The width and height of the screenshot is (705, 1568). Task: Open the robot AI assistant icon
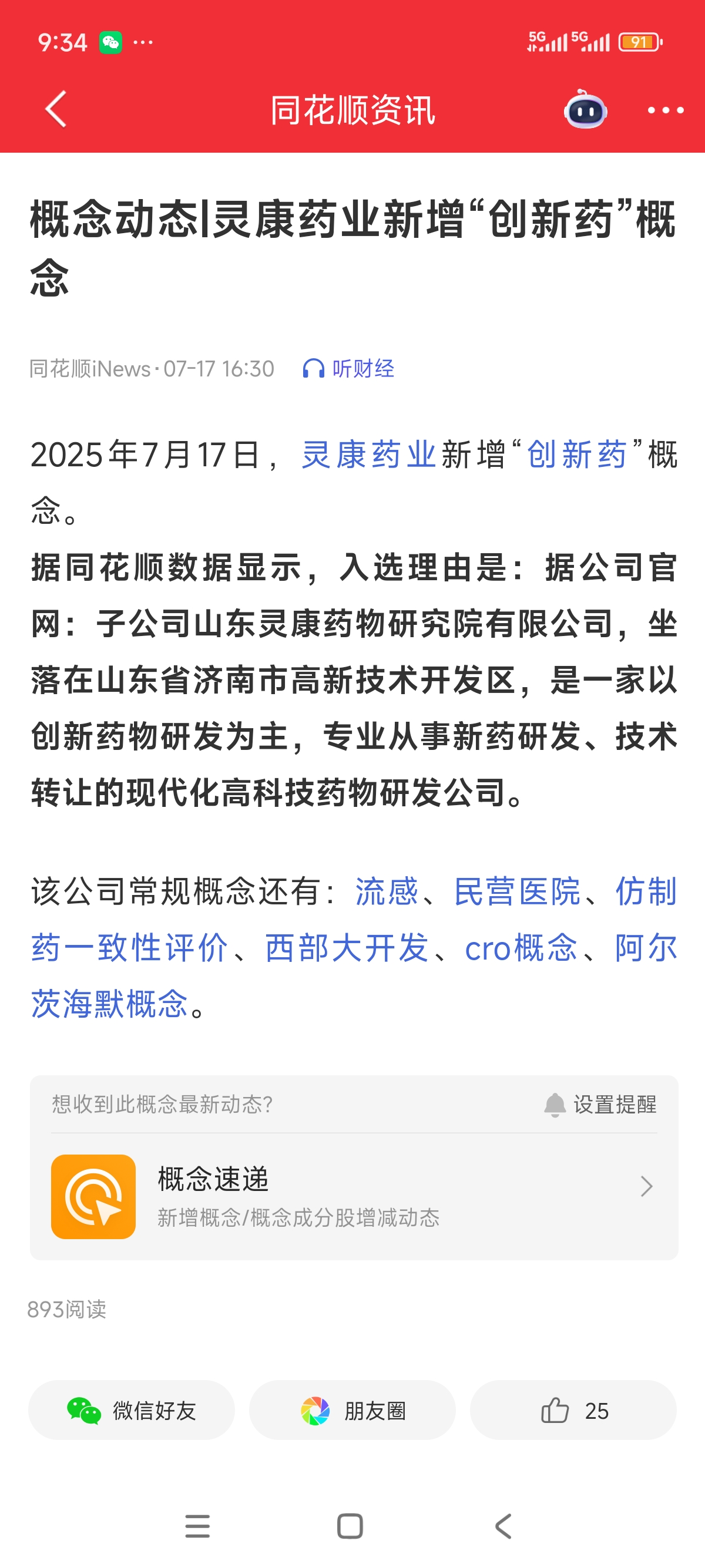(585, 110)
